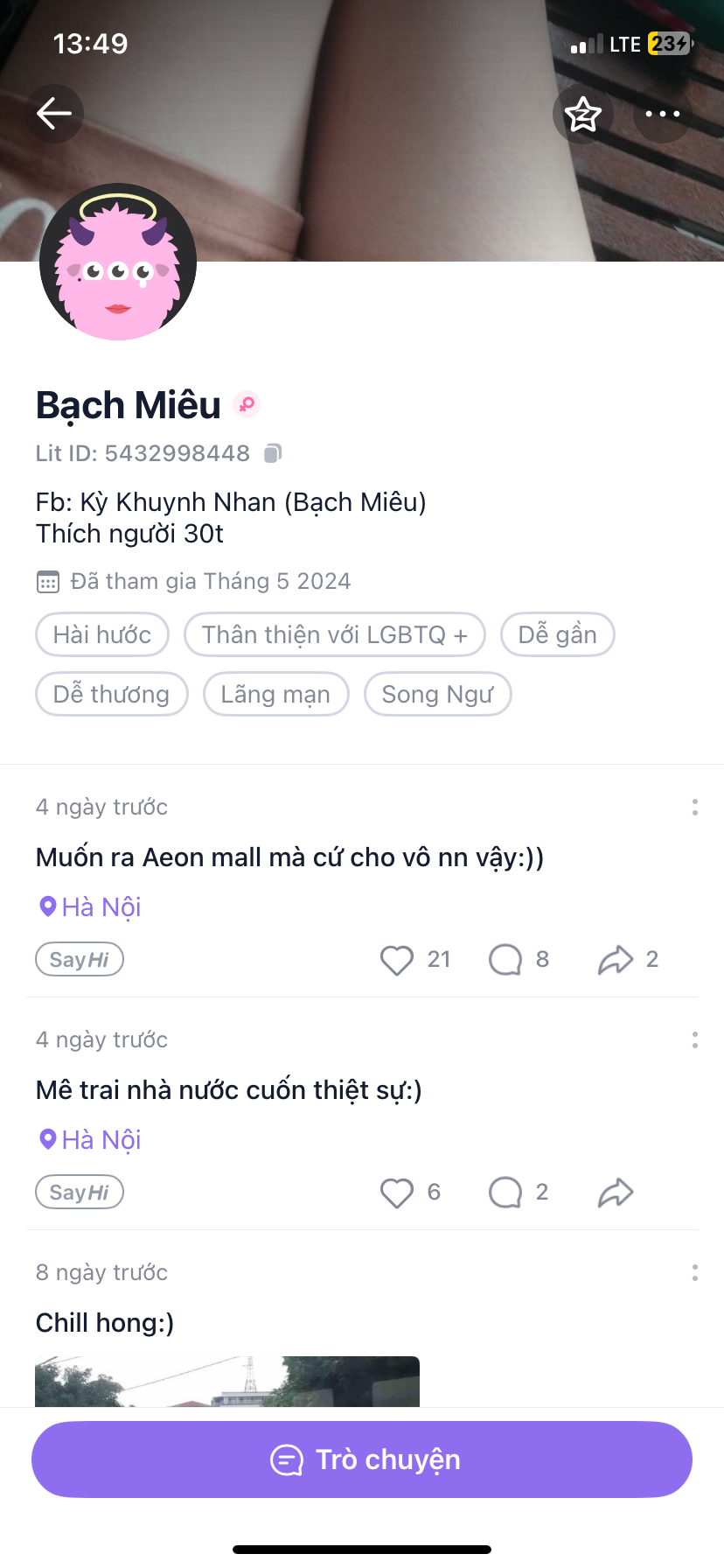This screenshot has width=724, height=1568.
Task: Open options for the "Mê trai nhà nước" post
Action: (x=694, y=1039)
